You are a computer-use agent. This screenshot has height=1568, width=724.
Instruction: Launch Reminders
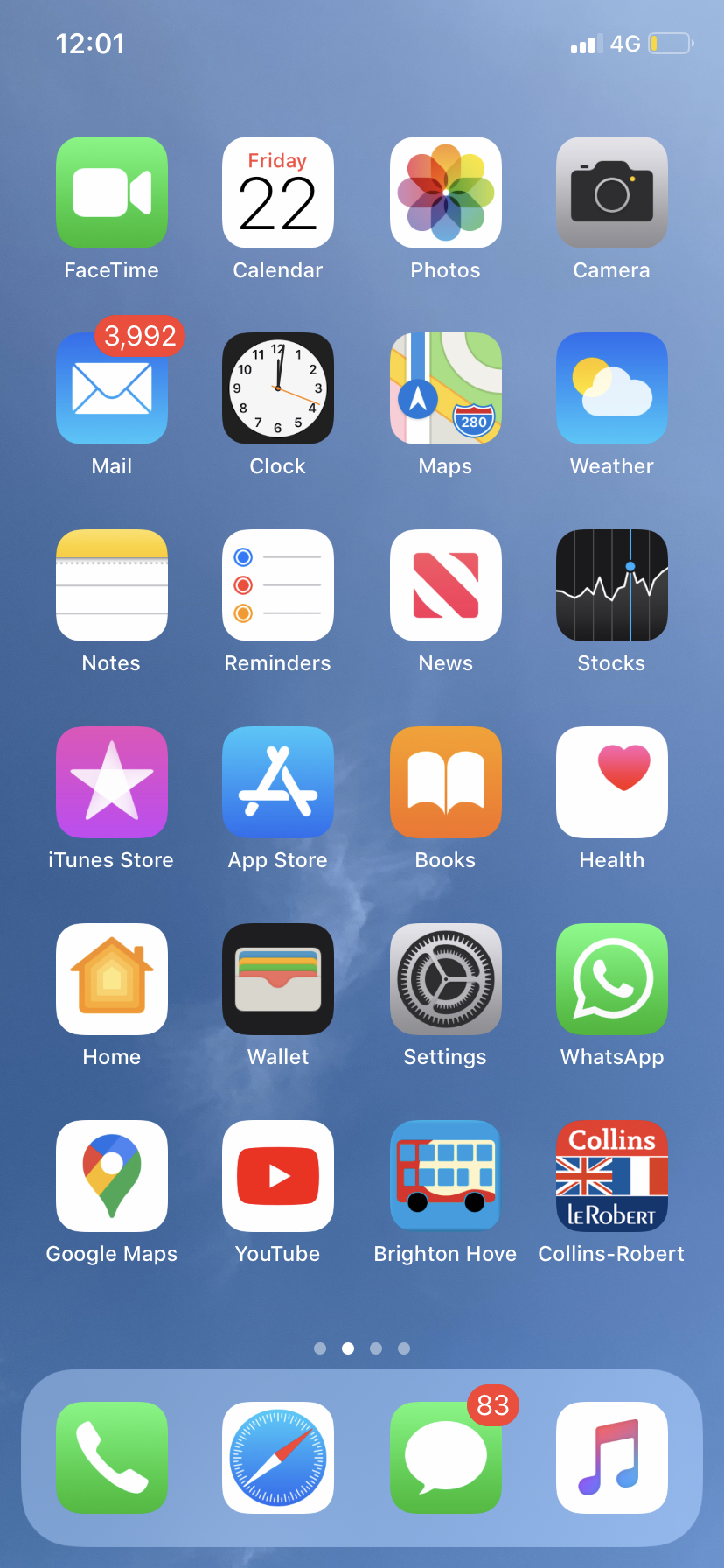[278, 585]
